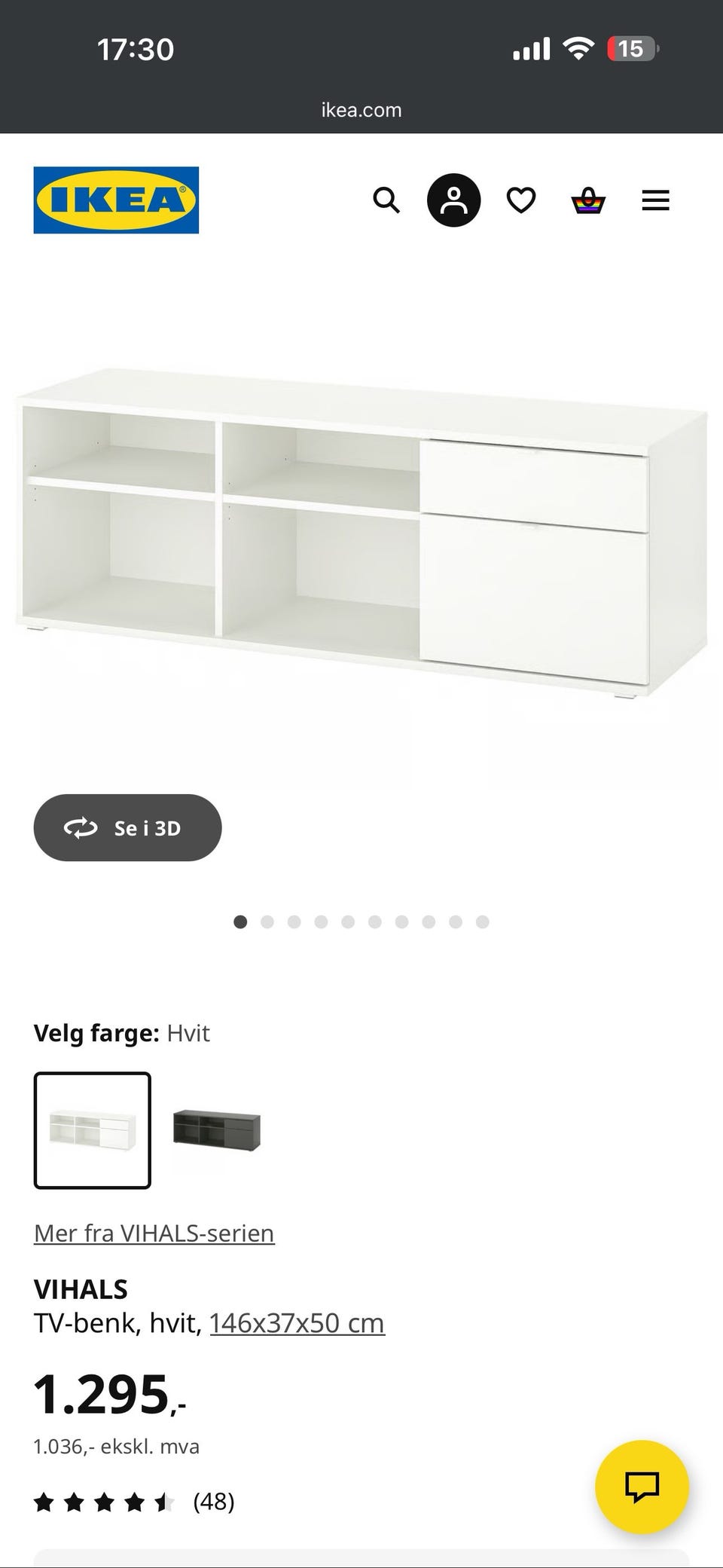Image resolution: width=723 pixels, height=1568 pixels.
Task: Tap the time display in the status bar
Action: (x=136, y=50)
